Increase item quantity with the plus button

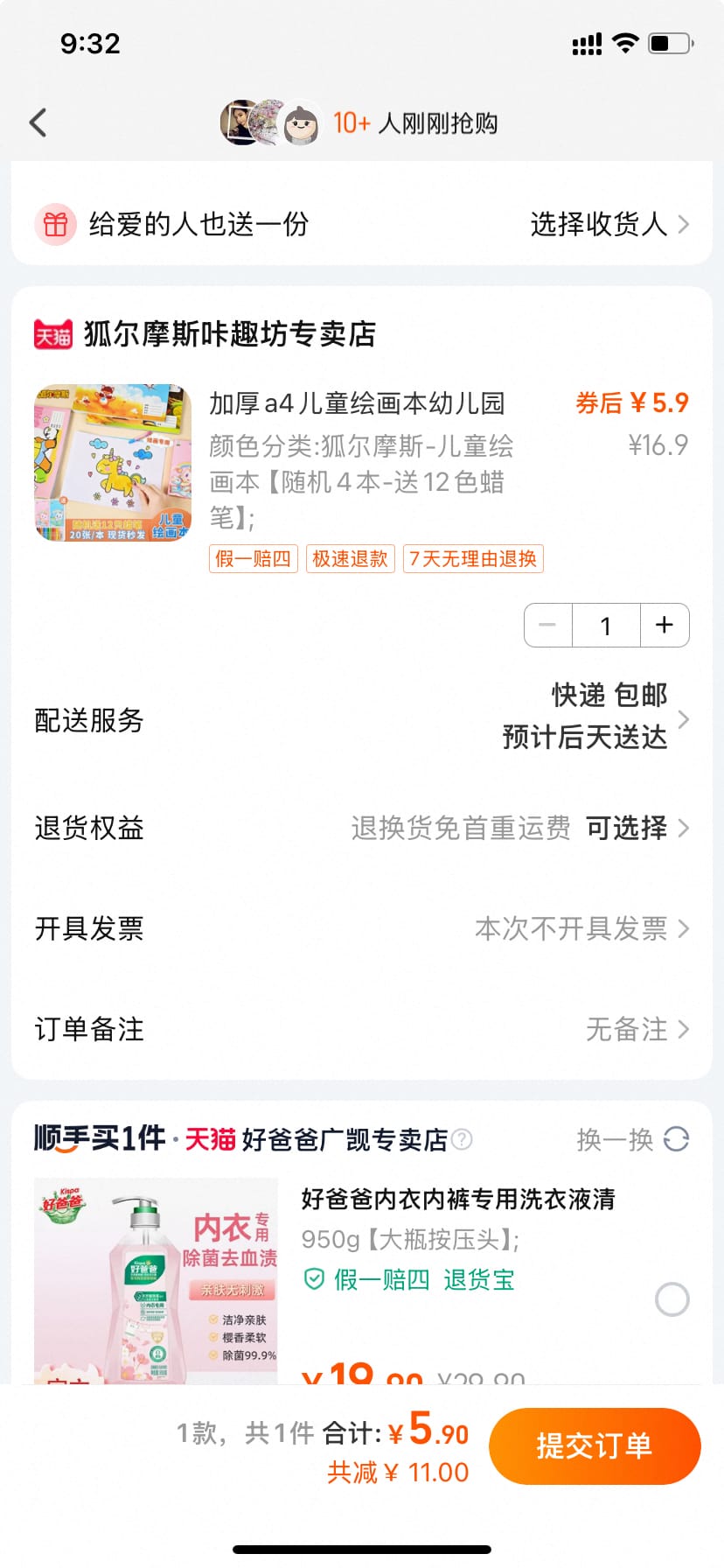point(665,625)
